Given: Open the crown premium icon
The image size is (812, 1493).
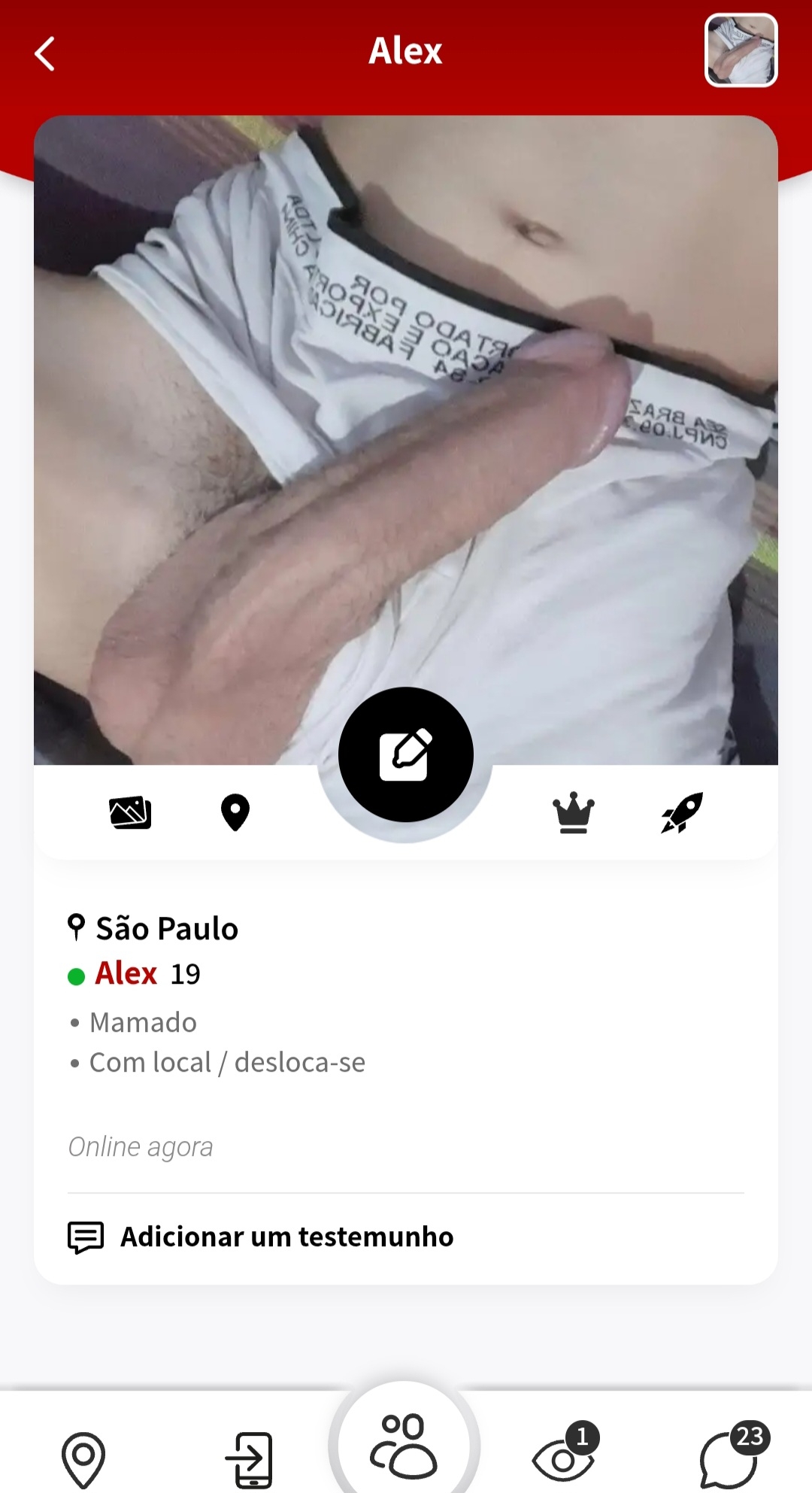Looking at the screenshot, I should point(574,813).
